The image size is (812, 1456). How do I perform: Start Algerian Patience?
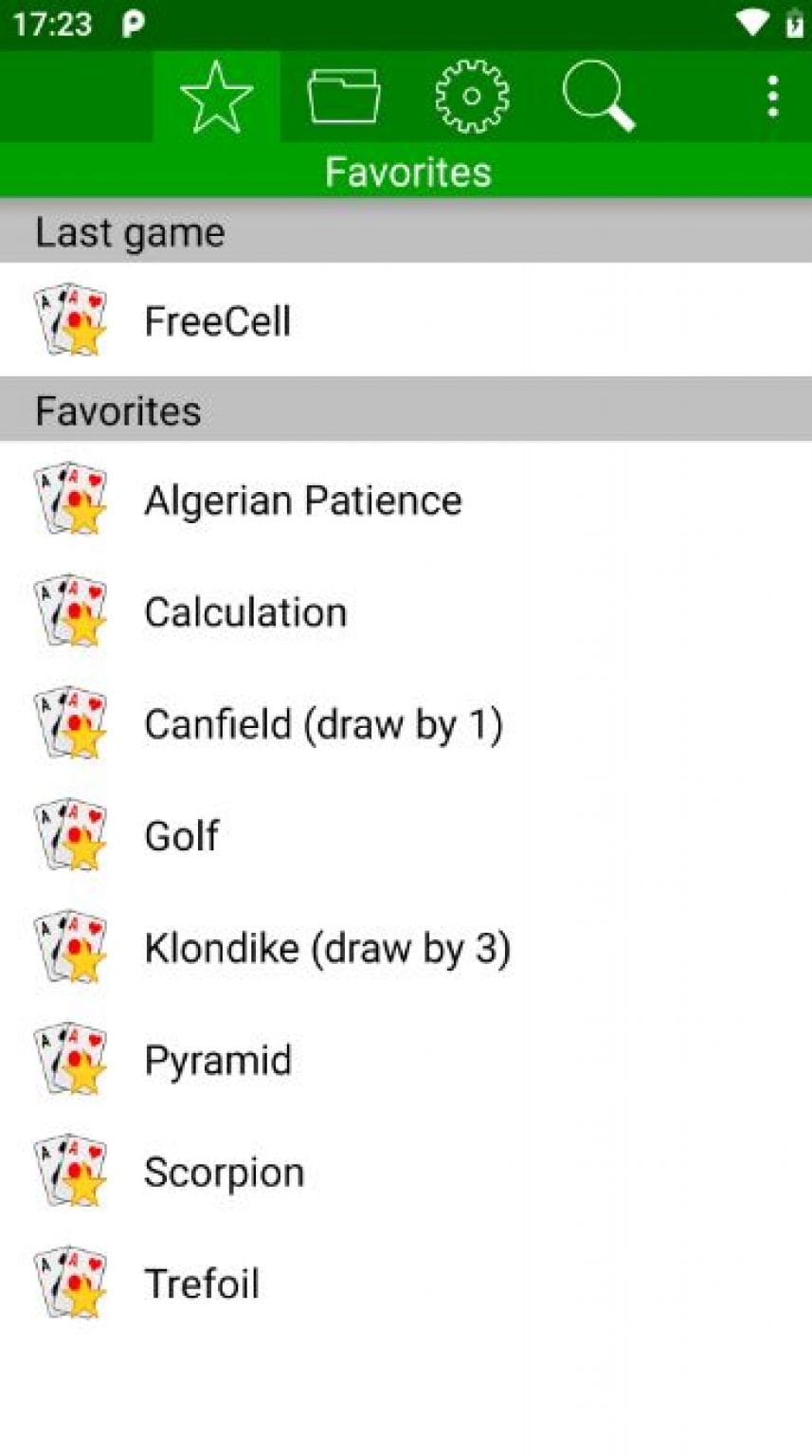click(302, 500)
